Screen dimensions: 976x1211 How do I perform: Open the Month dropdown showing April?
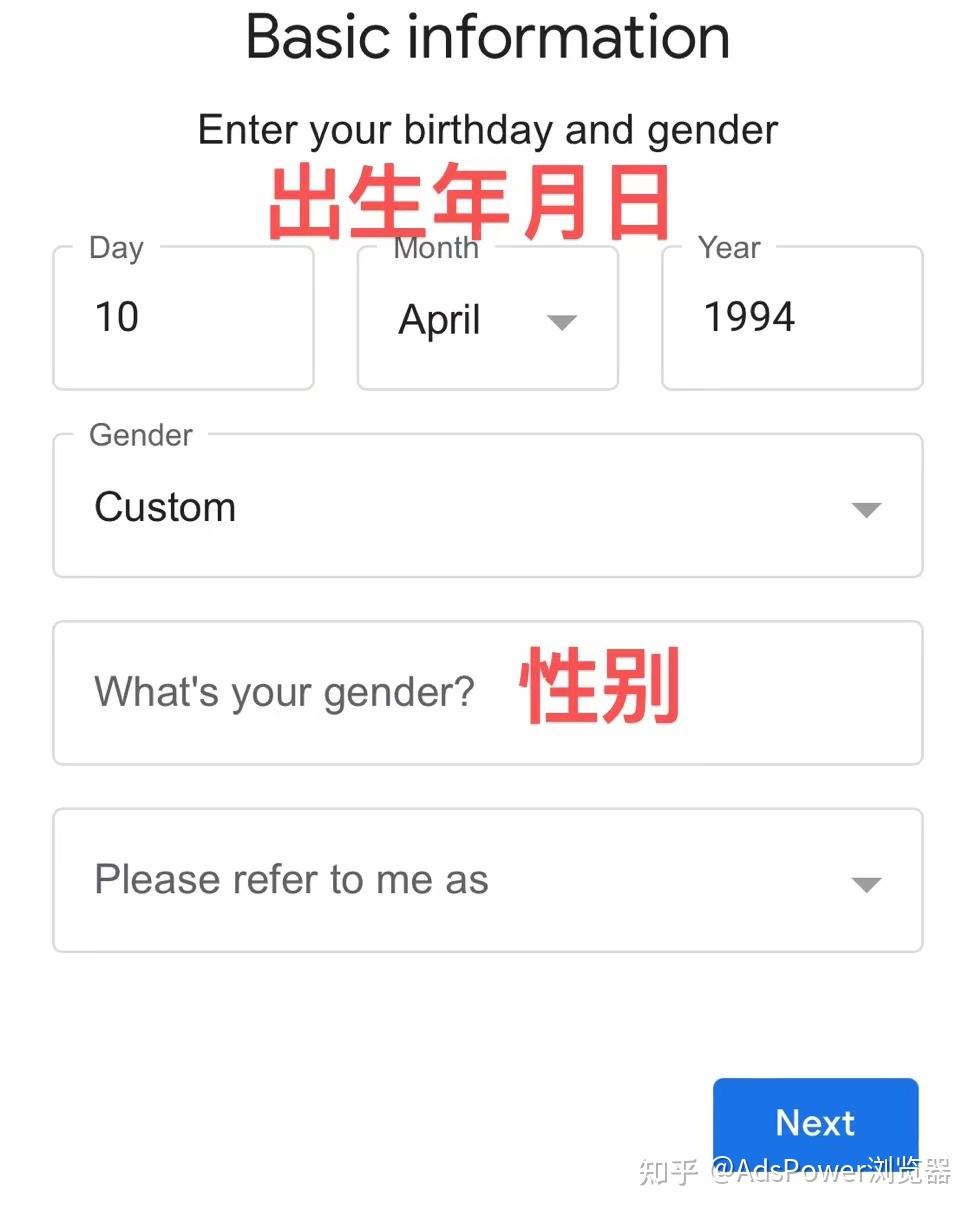coord(488,320)
